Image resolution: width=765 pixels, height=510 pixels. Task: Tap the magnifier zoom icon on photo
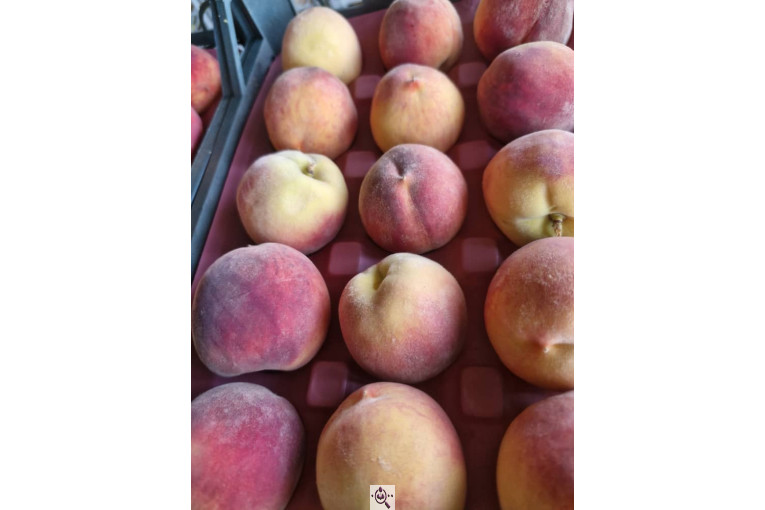coord(382,497)
